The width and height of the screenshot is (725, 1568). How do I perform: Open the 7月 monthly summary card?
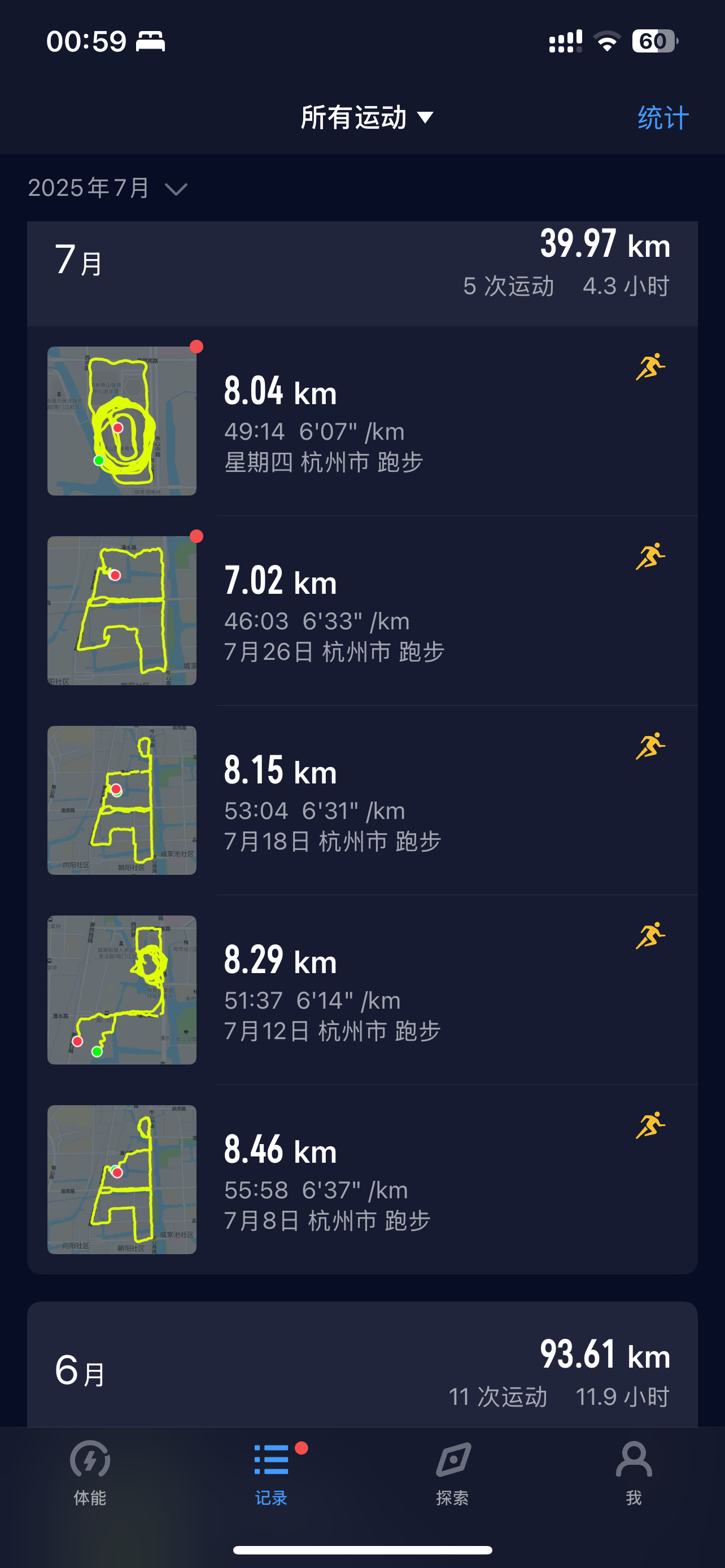[362, 273]
